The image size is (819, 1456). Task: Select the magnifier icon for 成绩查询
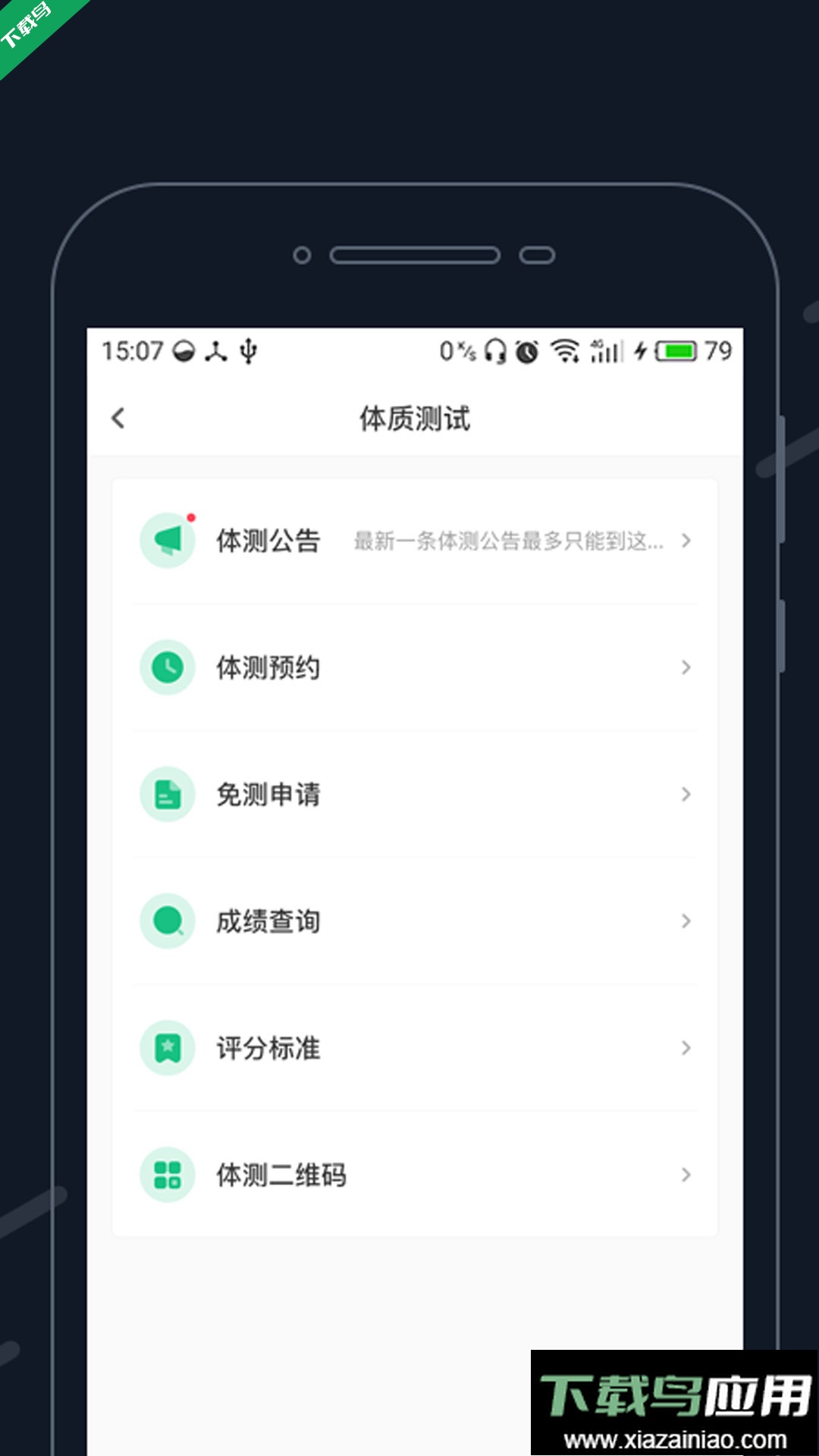tap(168, 921)
